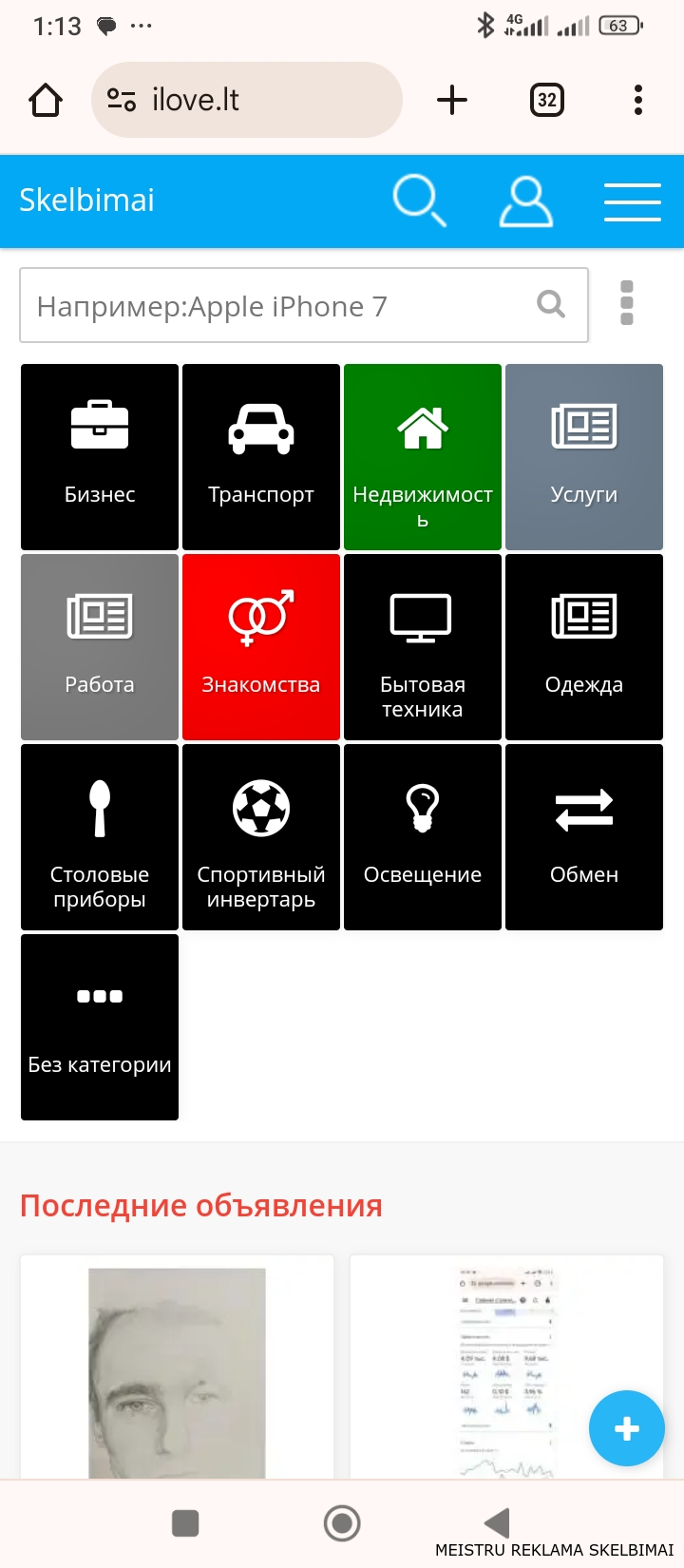Open the Бизнес category
The image size is (684, 1568).
[100, 457]
